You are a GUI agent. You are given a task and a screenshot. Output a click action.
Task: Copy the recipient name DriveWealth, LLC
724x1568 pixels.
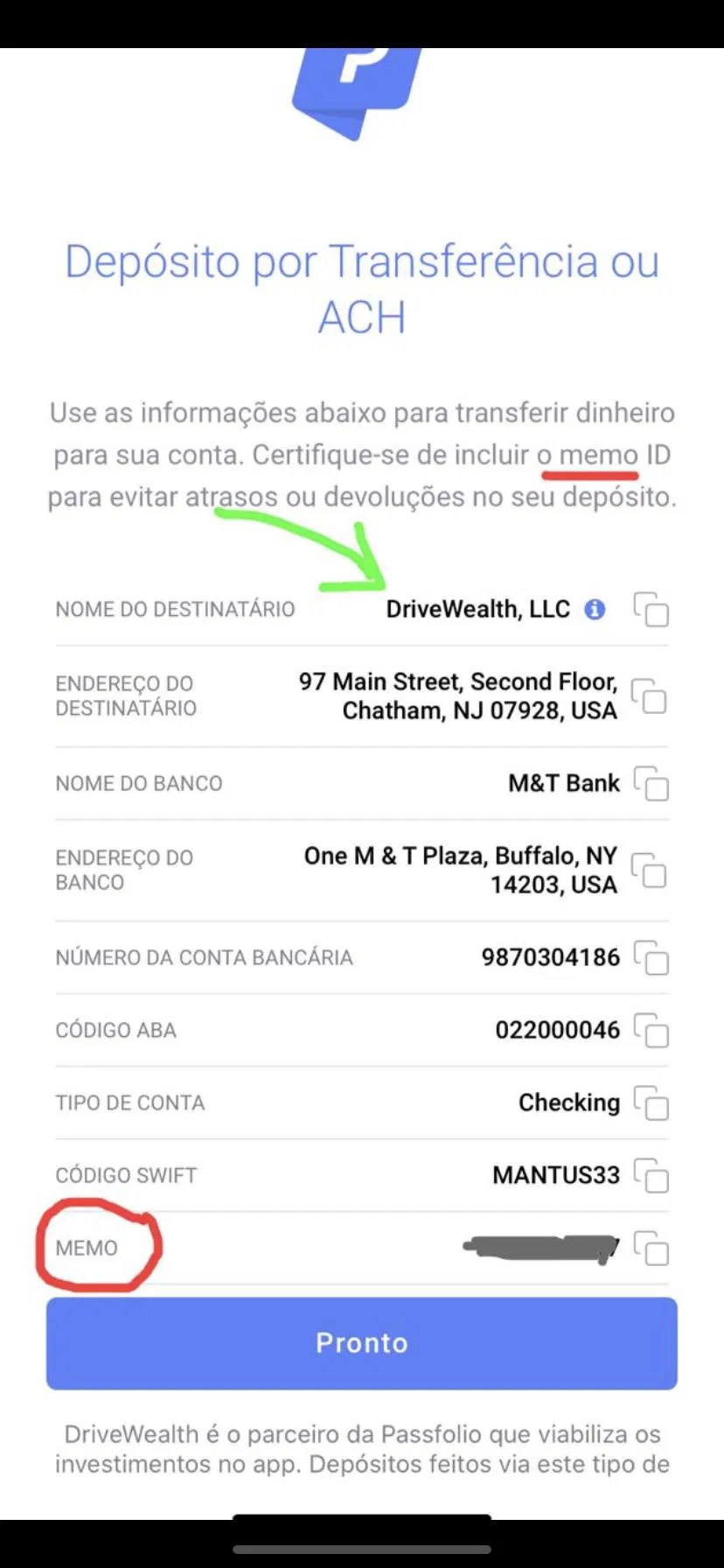pos(651,610)
